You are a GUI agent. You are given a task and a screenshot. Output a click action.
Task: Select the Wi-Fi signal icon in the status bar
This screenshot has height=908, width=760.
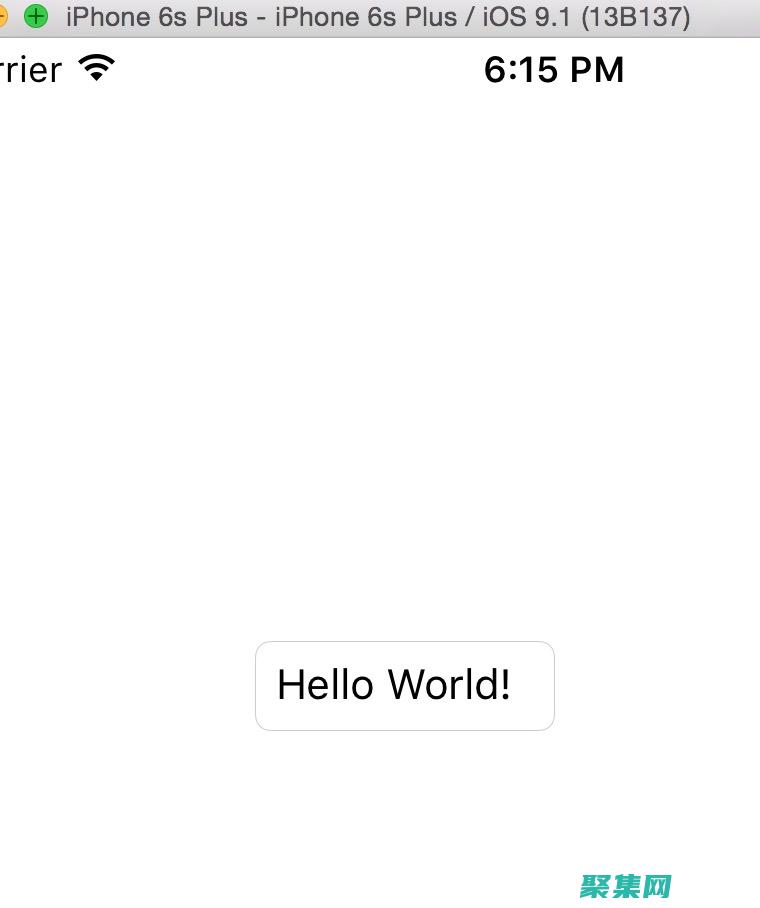96,68
